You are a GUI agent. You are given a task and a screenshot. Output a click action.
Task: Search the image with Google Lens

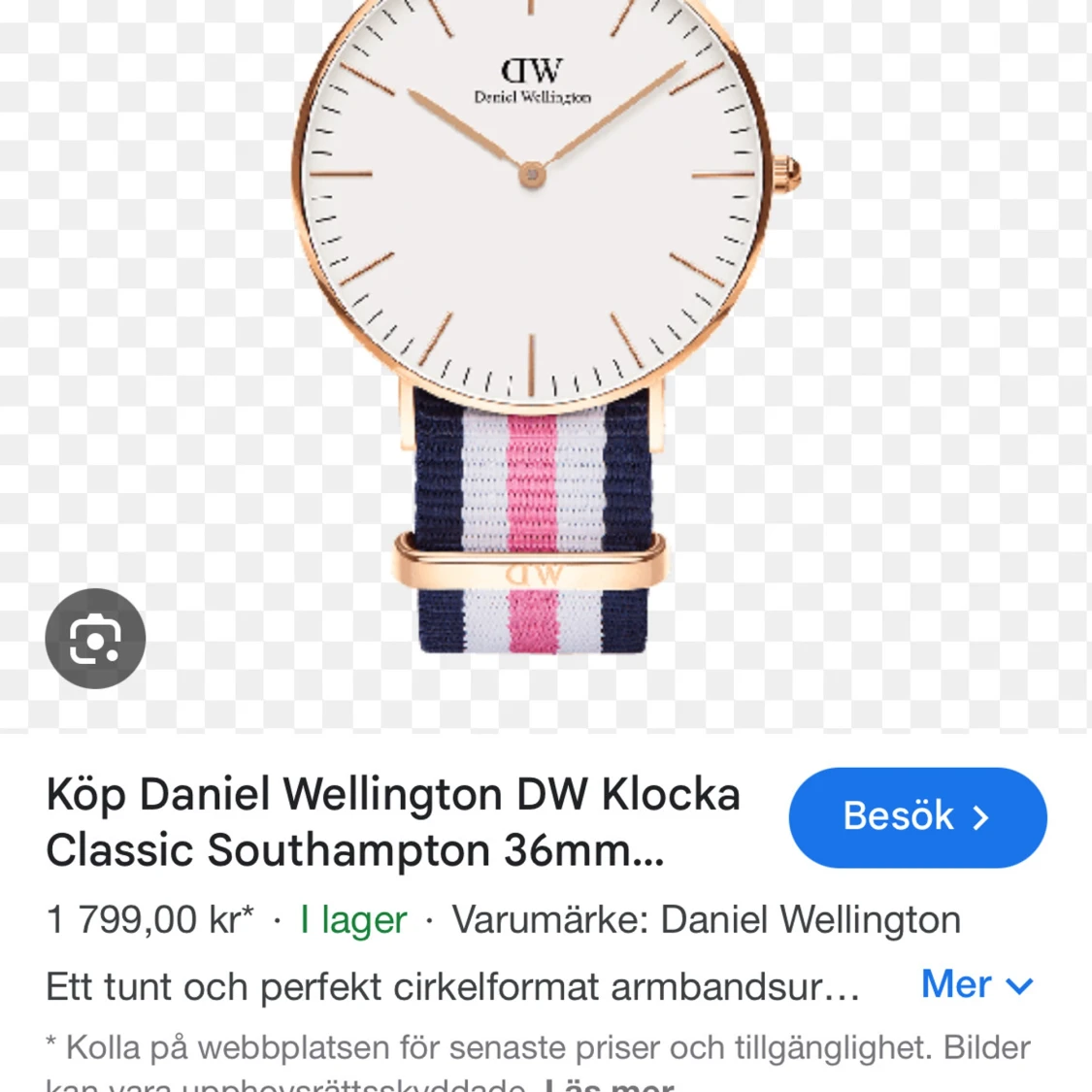95,639
